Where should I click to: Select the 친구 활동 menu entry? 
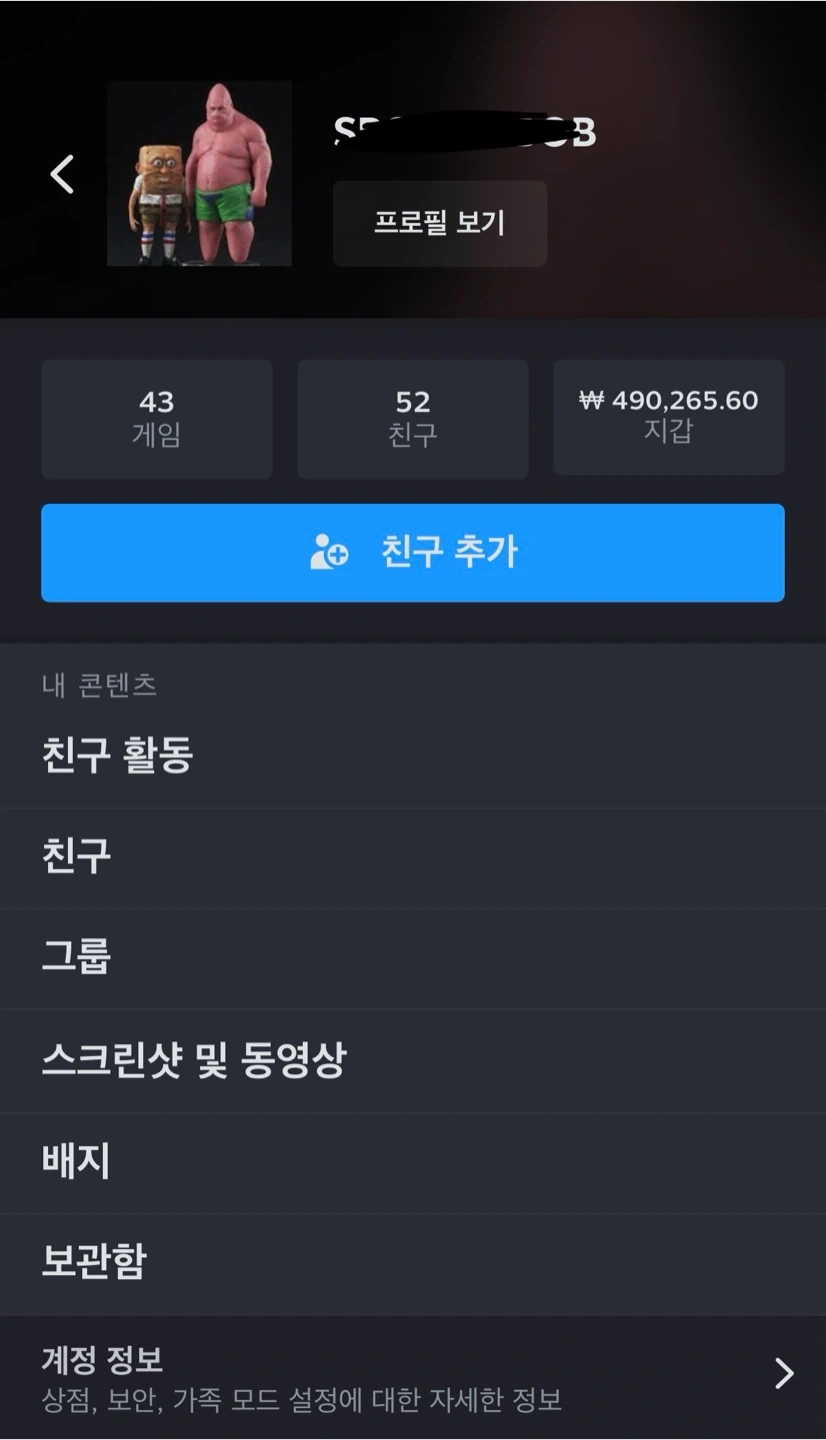(117, 755)
